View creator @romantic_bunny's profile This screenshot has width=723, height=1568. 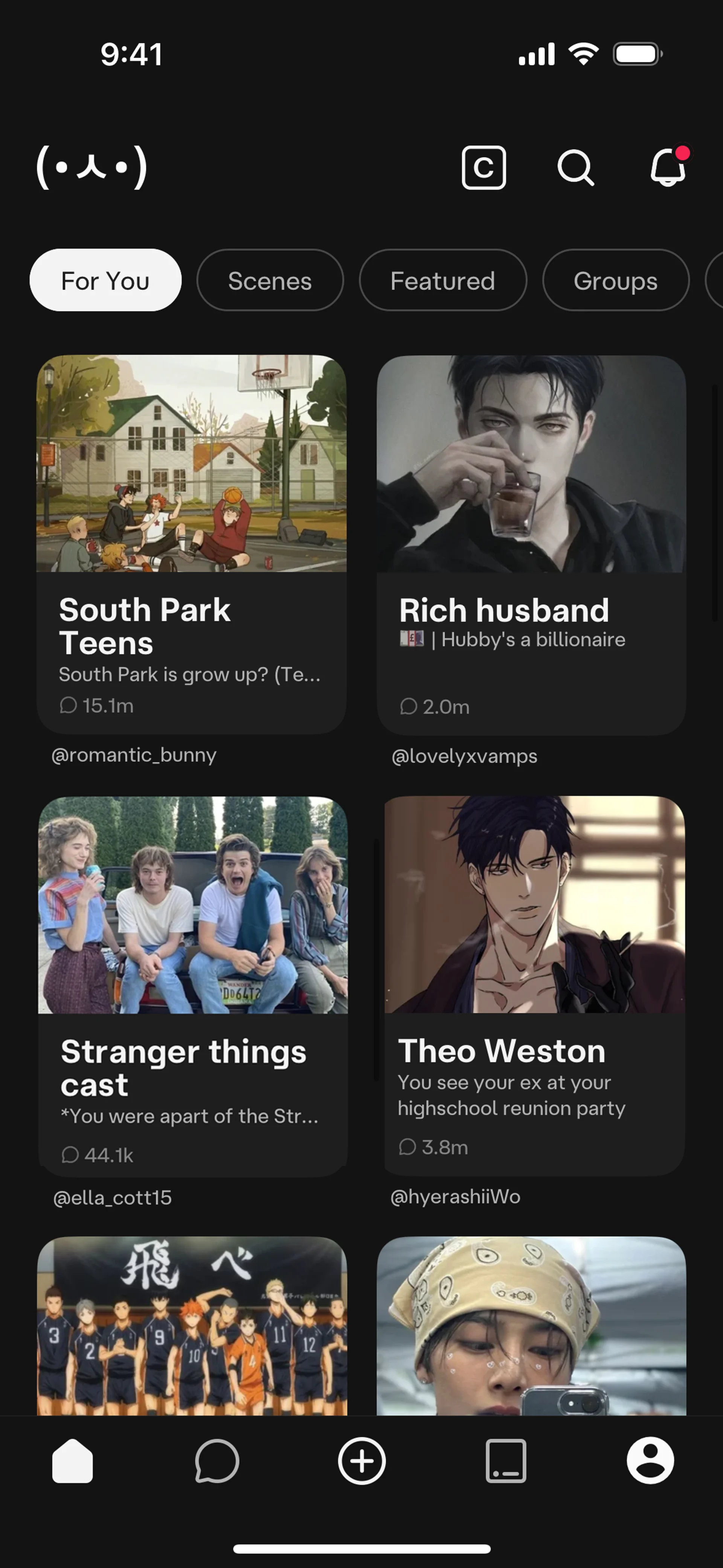tap(134, 755)
